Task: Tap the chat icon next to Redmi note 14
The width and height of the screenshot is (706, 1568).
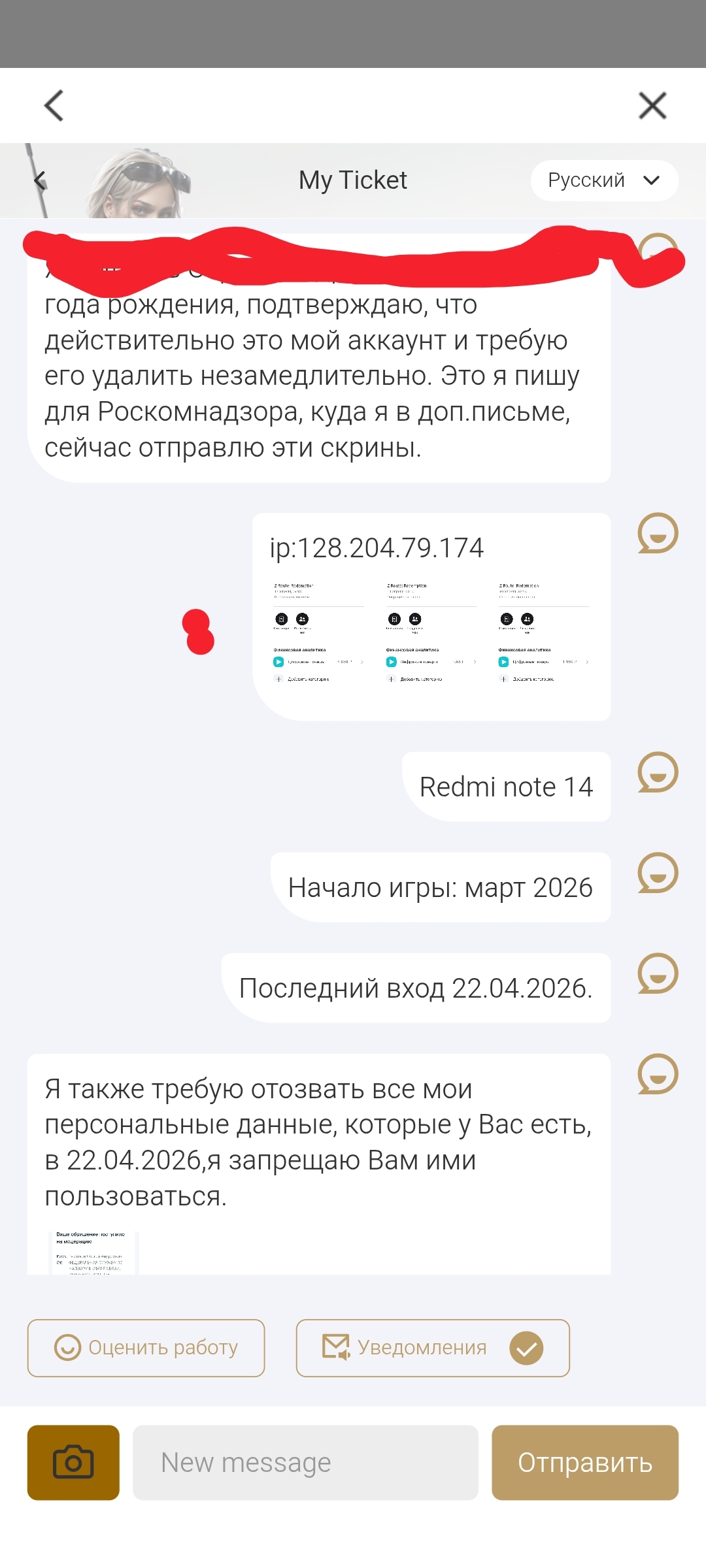Action: [x=658, y=772]
